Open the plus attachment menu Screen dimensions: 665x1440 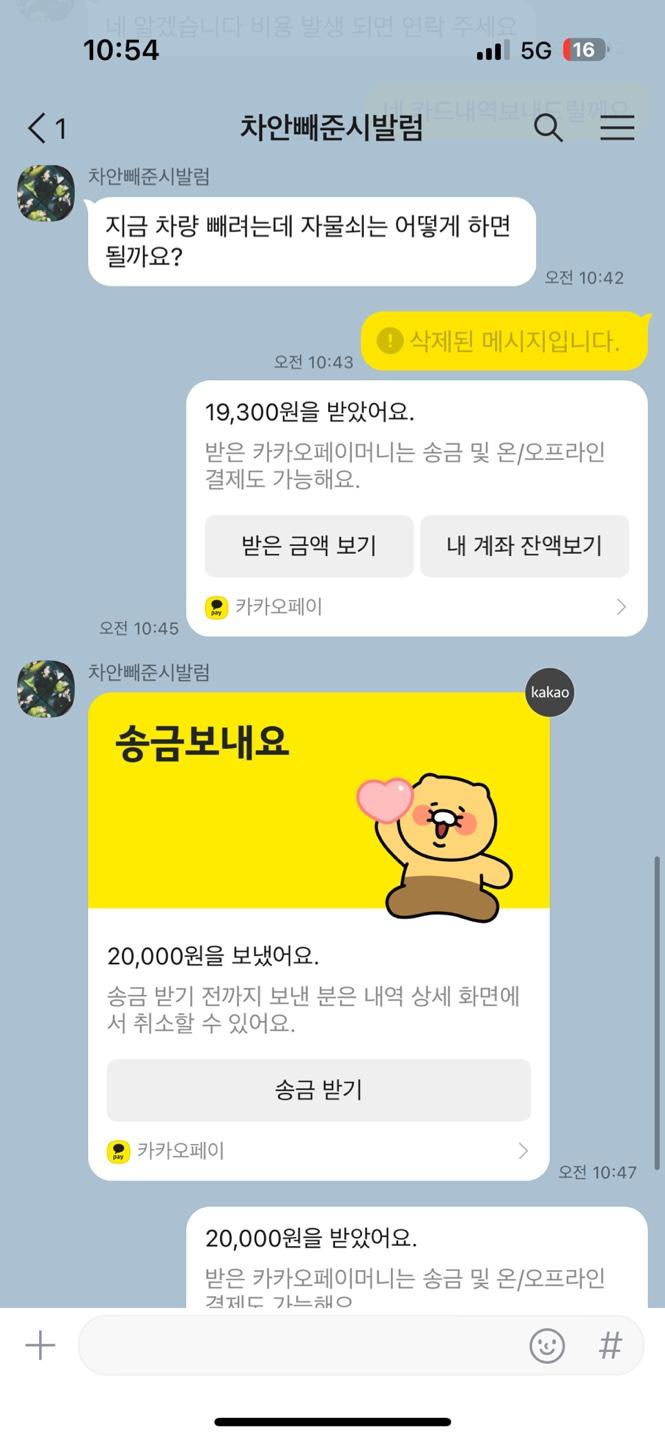[x=40, y=1346]
